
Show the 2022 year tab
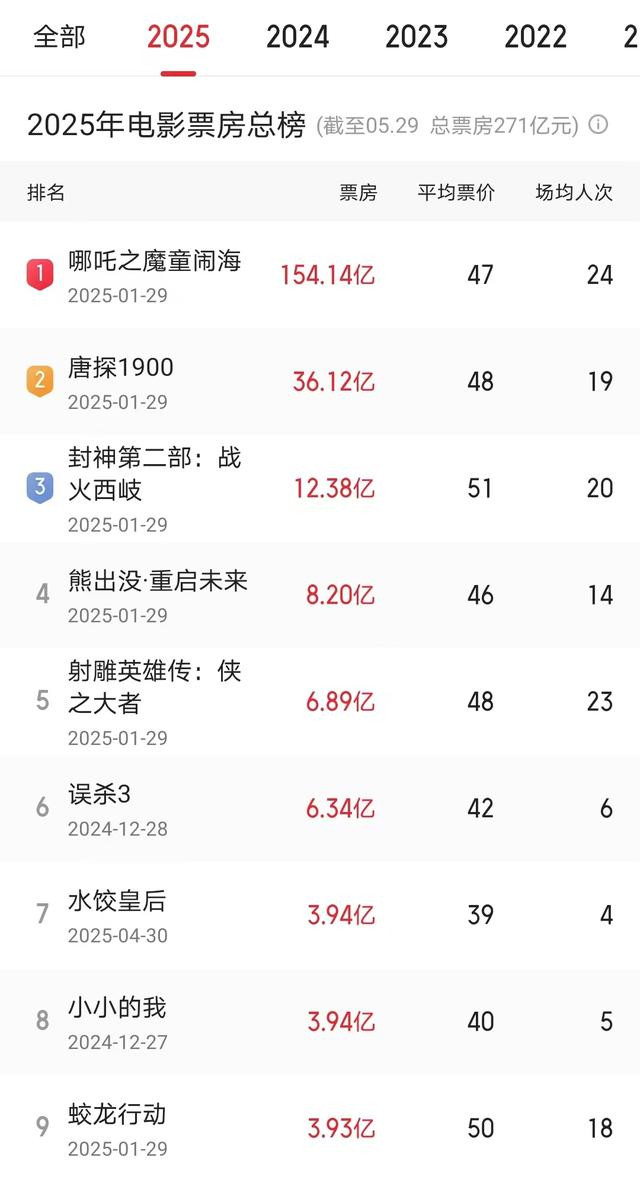(535, 36)
